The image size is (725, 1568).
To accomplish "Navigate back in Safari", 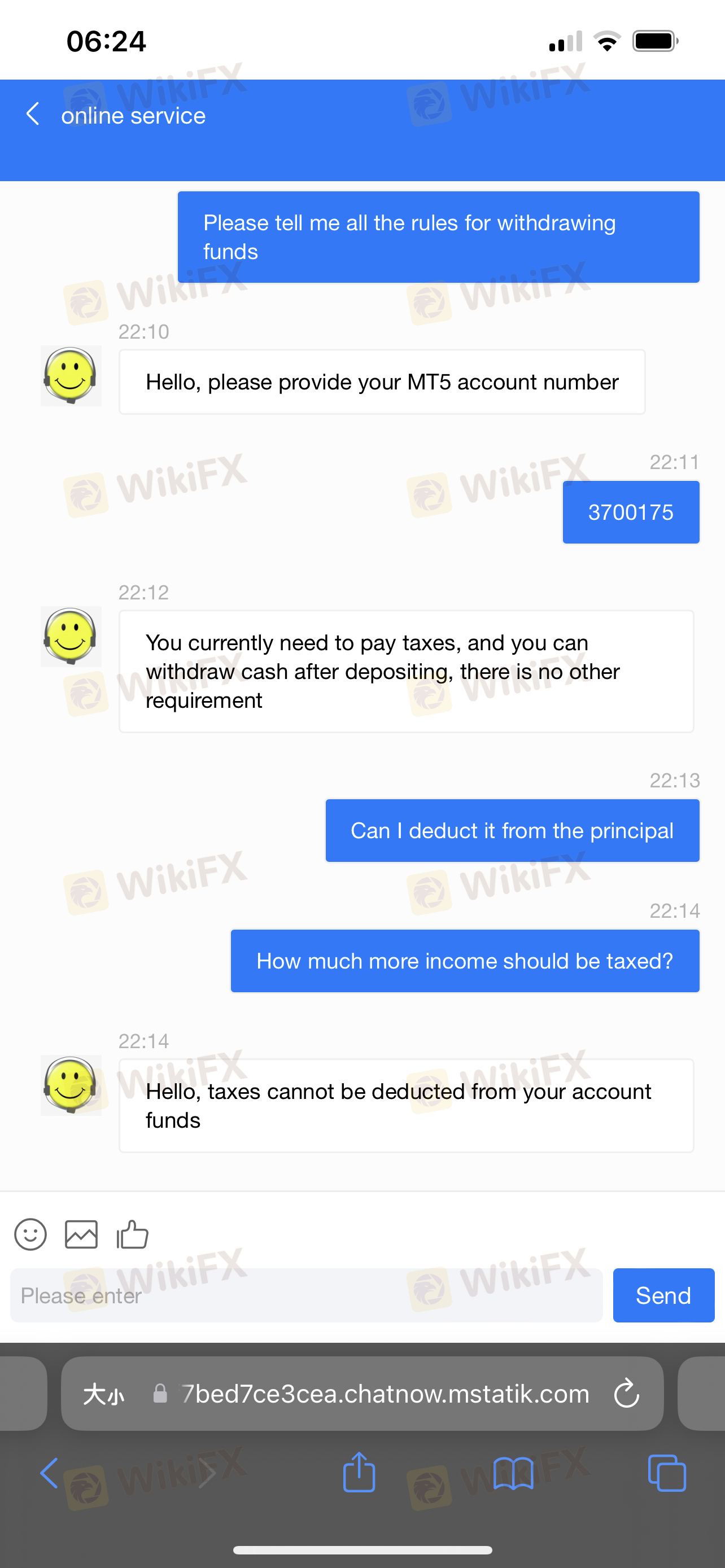I will 49,1473.
